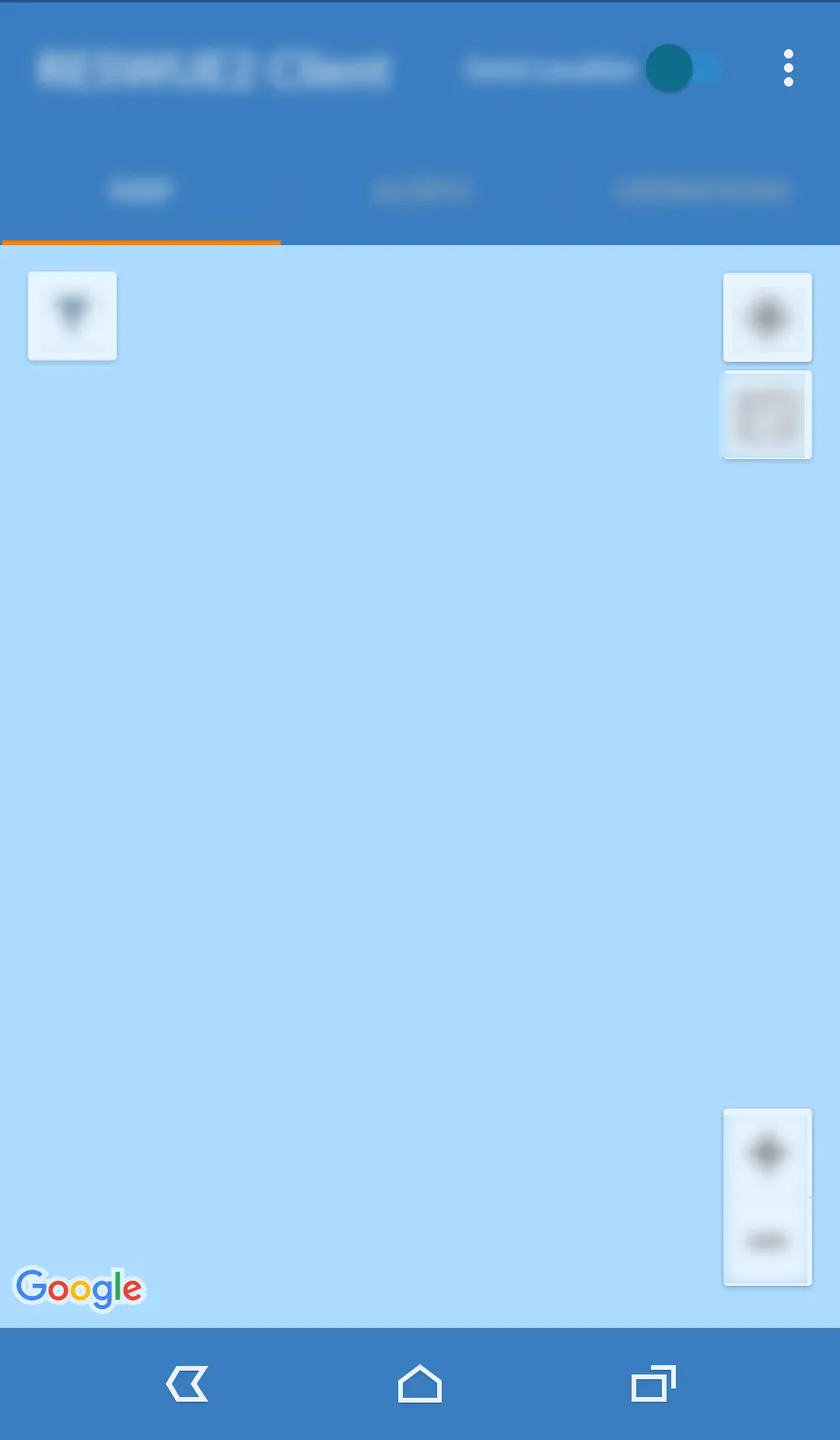Open recent apps from the navigation bar
The image size is (840, 1440).
tap(653, 1384)
